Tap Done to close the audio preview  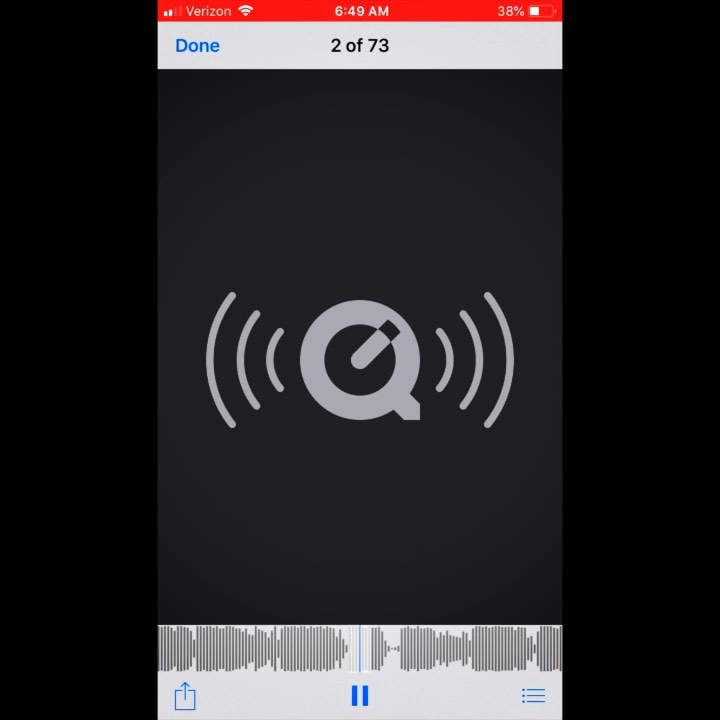[197, 45]
